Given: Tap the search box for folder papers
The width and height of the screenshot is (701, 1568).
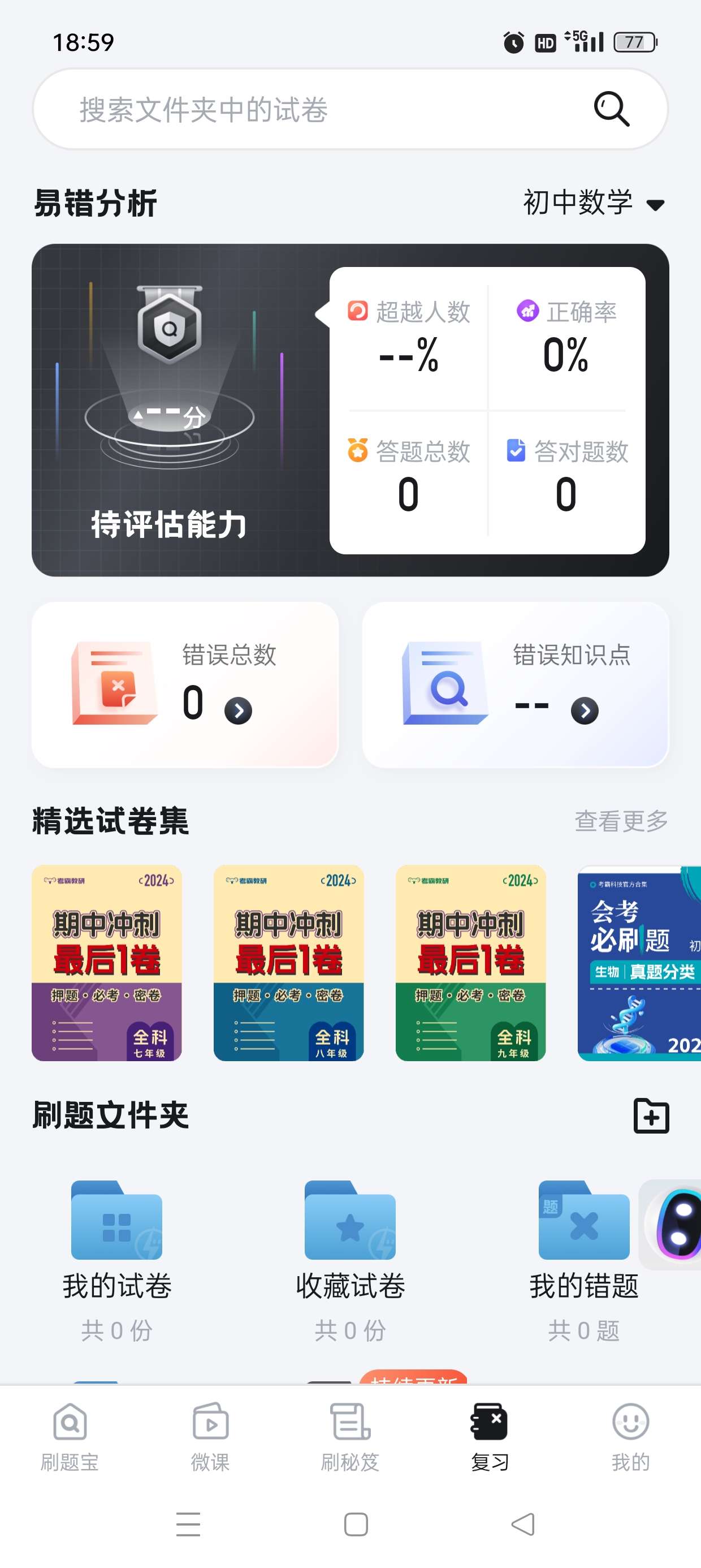Looking at the screenshot, I should pos(304,110).
